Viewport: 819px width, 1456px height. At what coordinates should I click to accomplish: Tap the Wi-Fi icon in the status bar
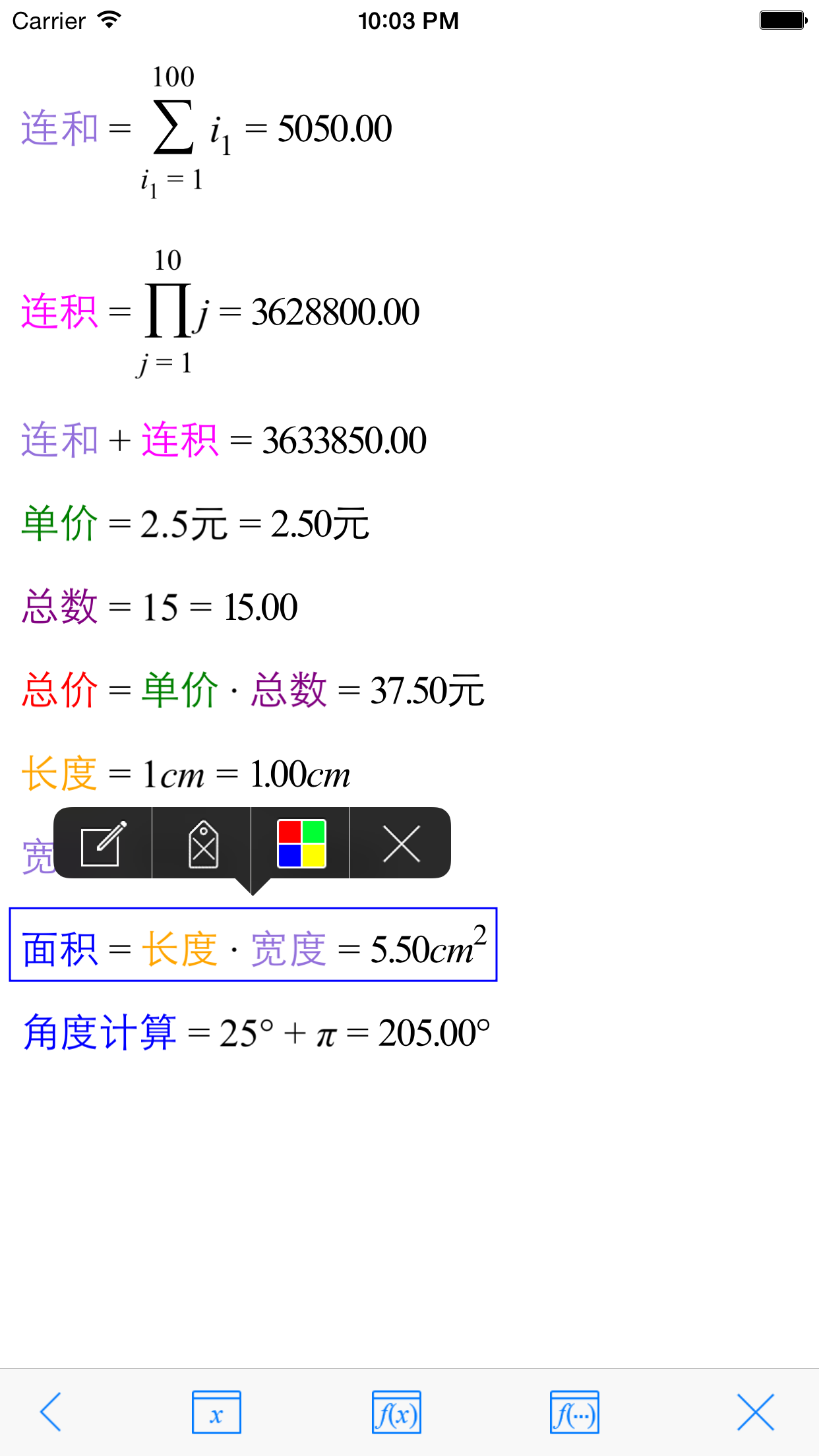(x=107, y=20)
